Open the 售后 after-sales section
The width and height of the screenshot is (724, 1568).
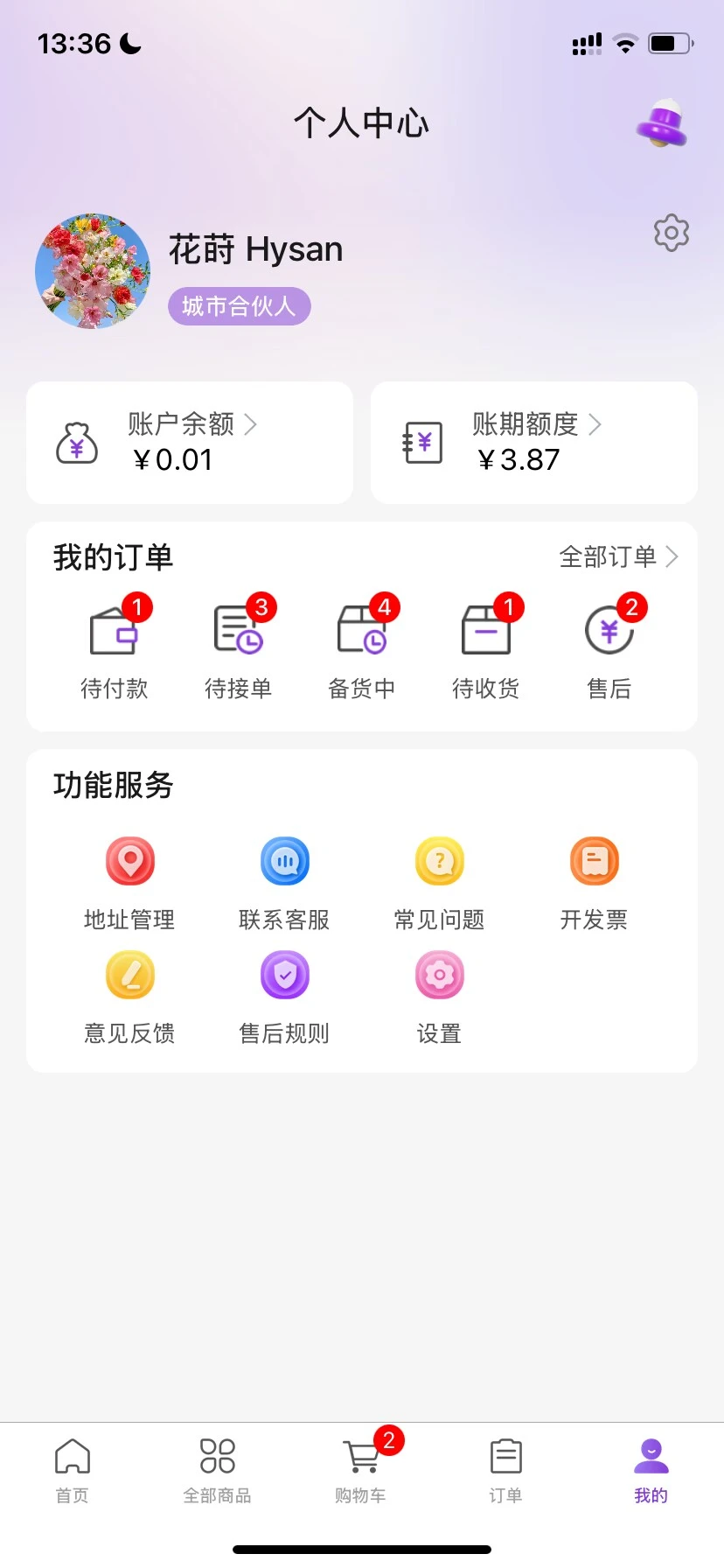coord(609,647)
